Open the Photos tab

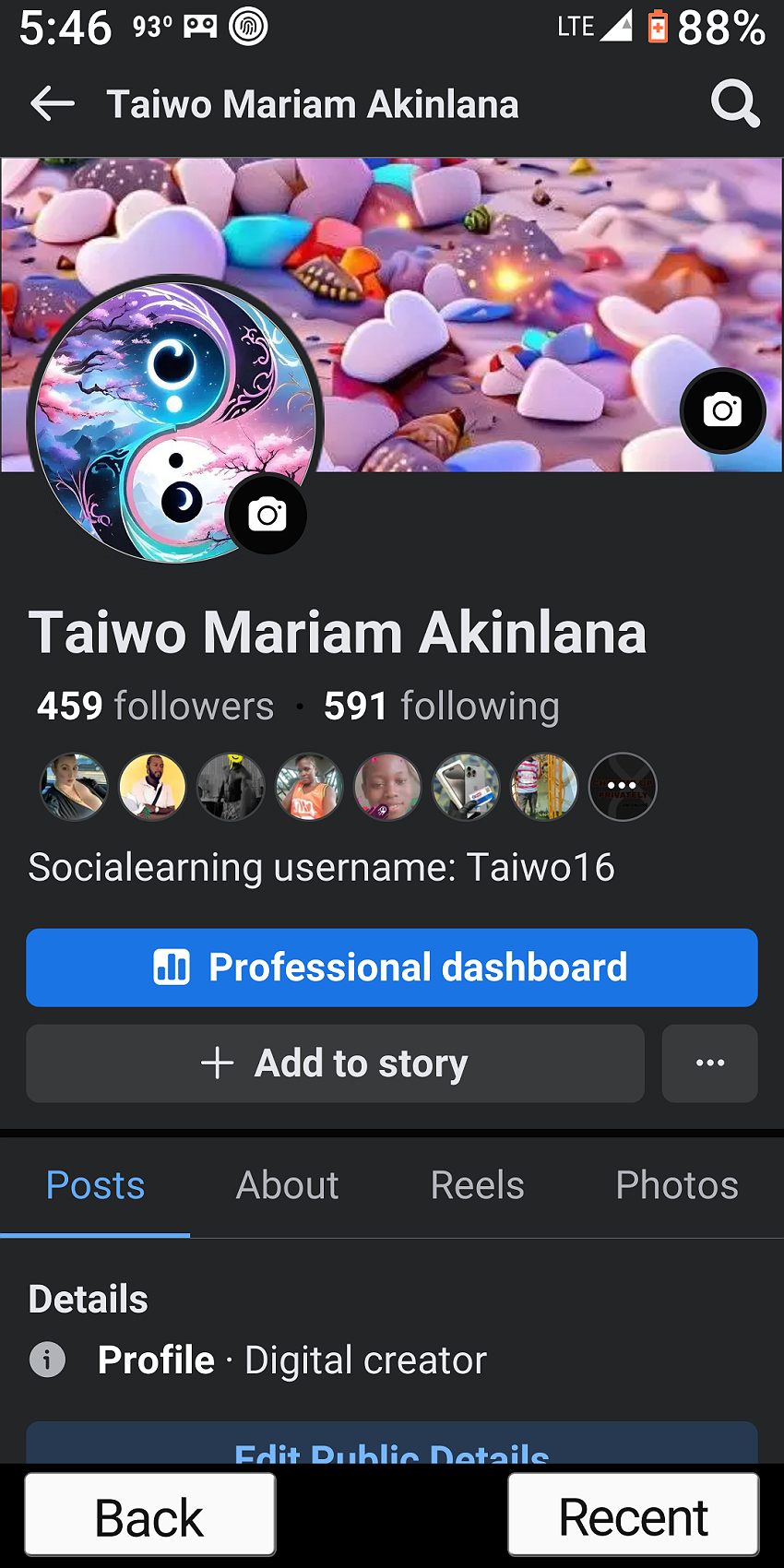tap(676, 1185)
